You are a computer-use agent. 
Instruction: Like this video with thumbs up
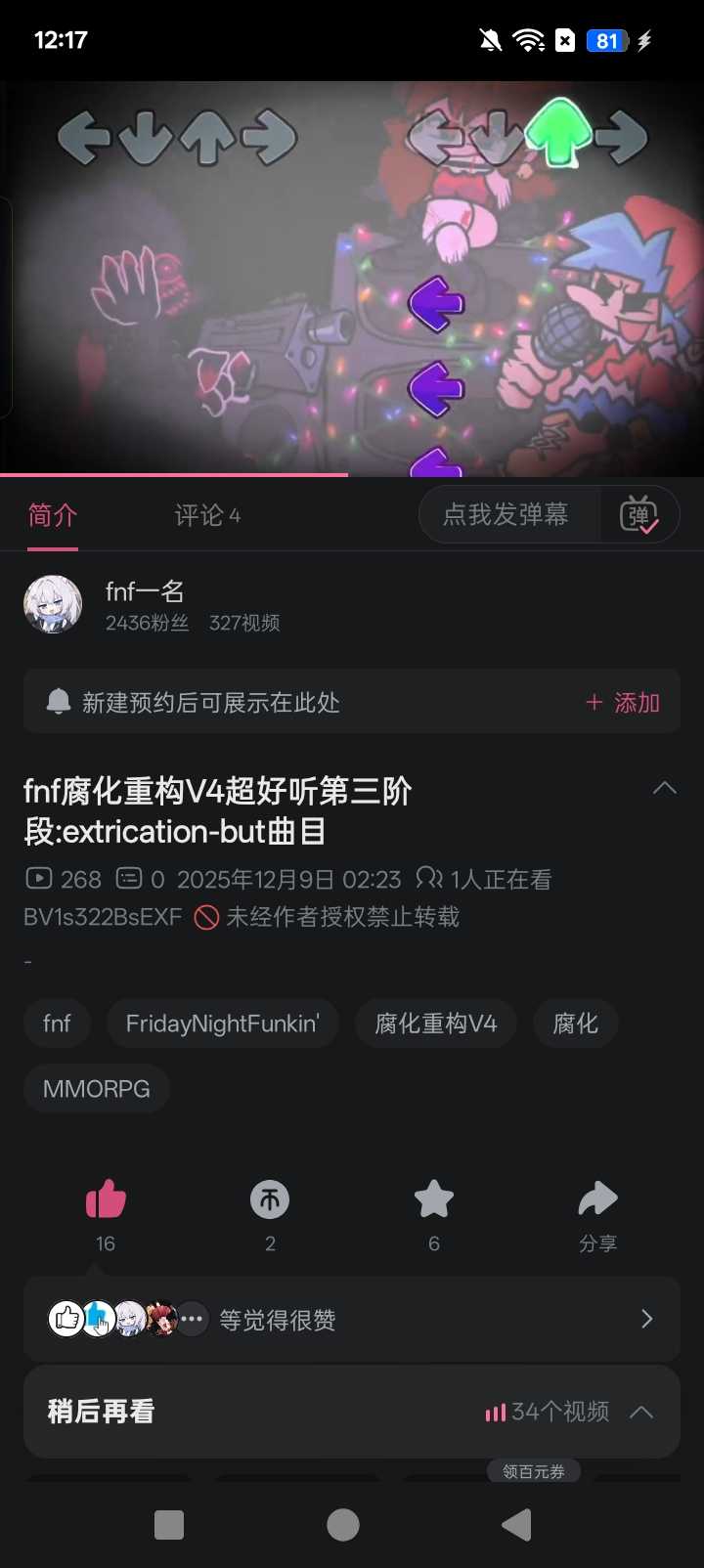pyautogui.click(x=106, y=1200)
